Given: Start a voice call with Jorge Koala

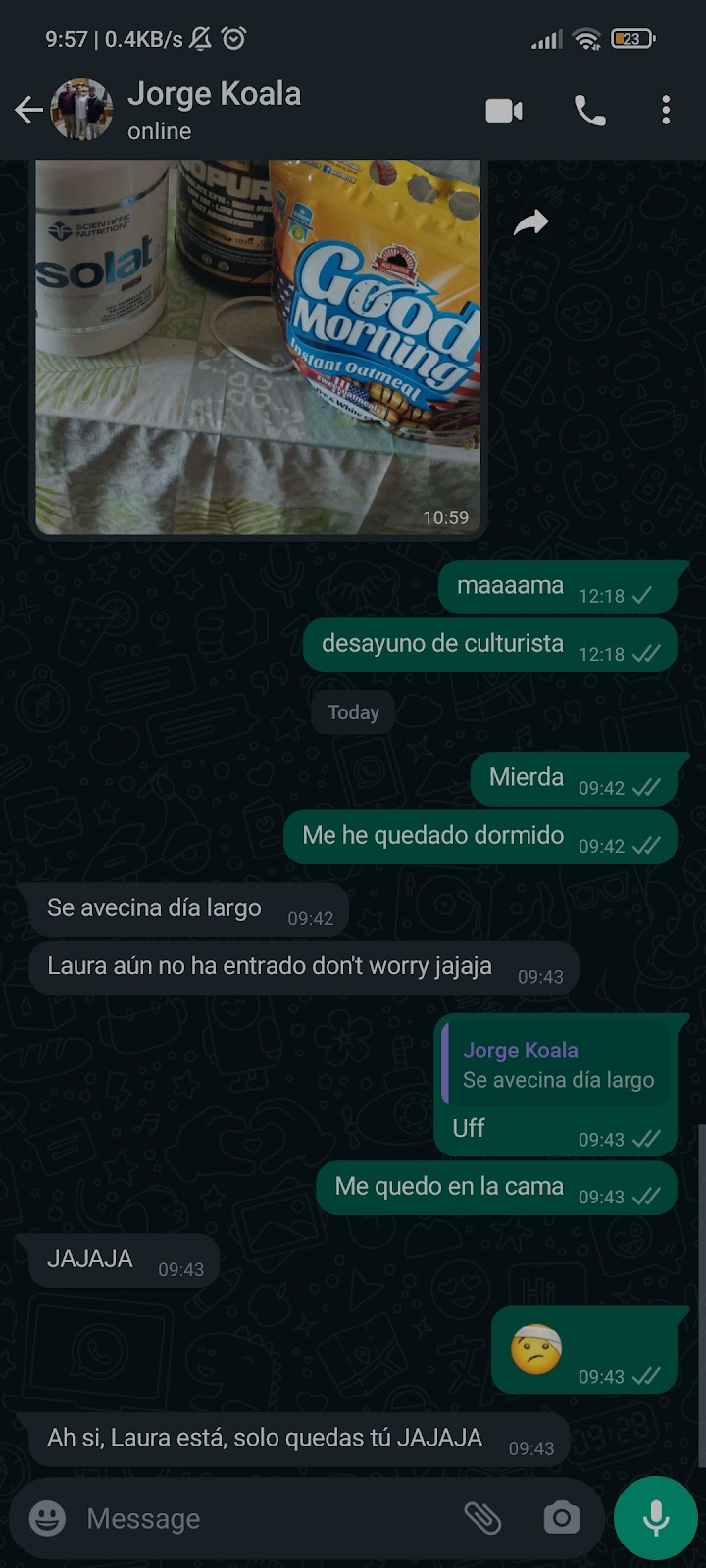Looking at the screenshot, I should click(589, 111).
